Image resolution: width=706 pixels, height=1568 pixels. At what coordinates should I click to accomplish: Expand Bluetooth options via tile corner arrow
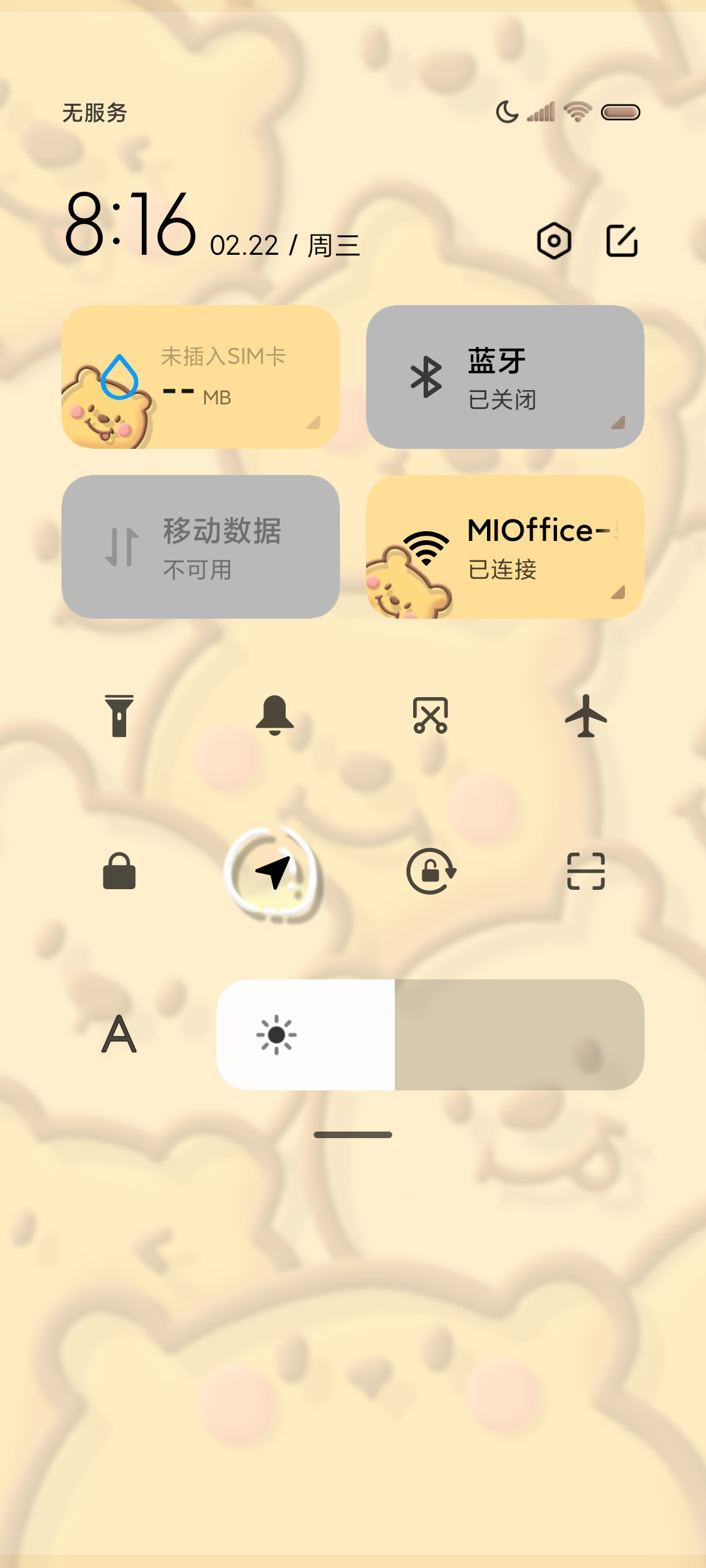[x=618, y=422]
